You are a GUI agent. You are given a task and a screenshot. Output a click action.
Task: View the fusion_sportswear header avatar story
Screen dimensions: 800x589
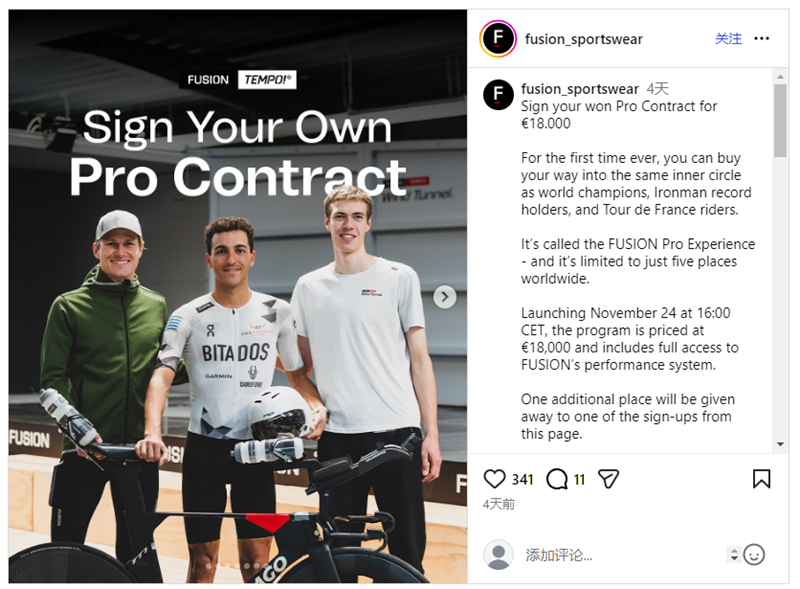pos(498,39)
